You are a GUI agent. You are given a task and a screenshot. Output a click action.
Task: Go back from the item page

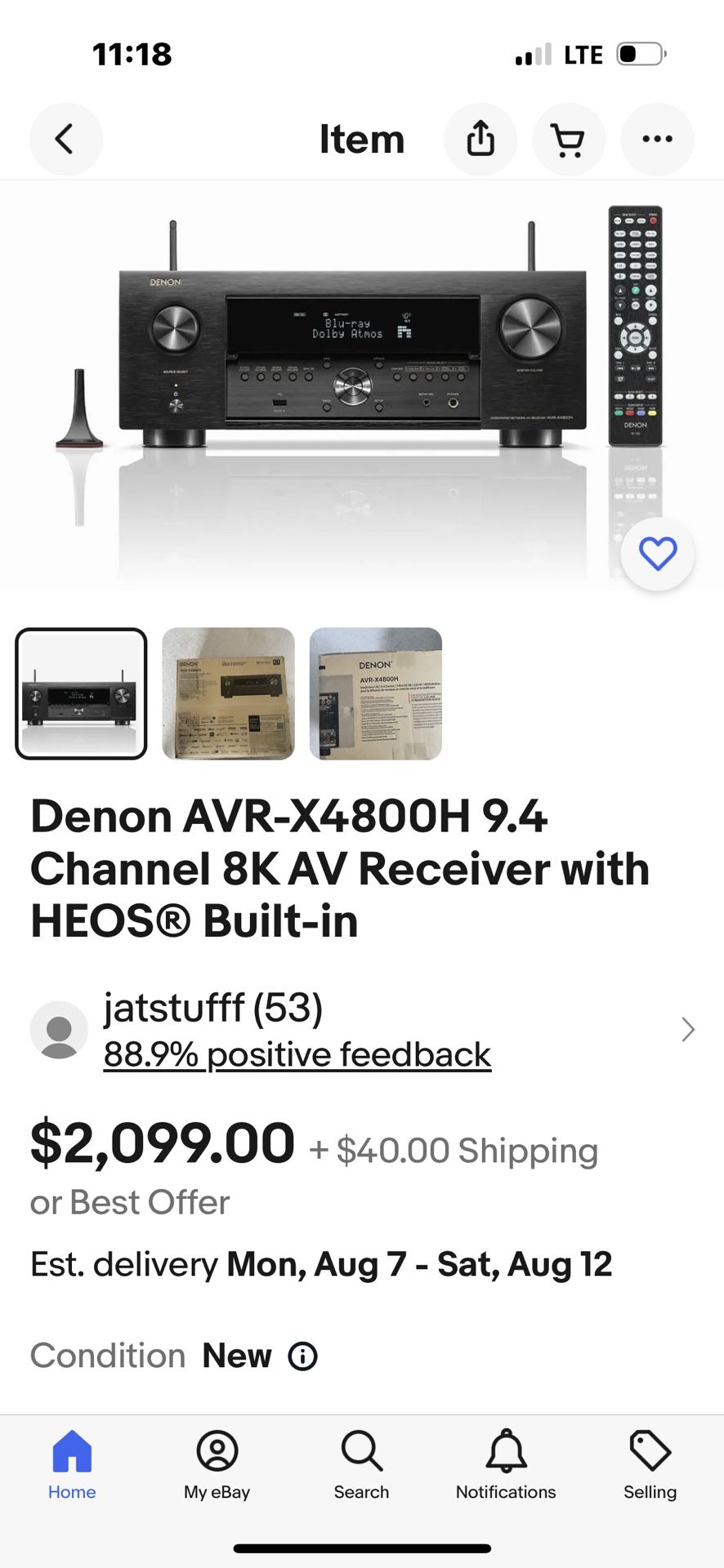(x=65, y=139)
